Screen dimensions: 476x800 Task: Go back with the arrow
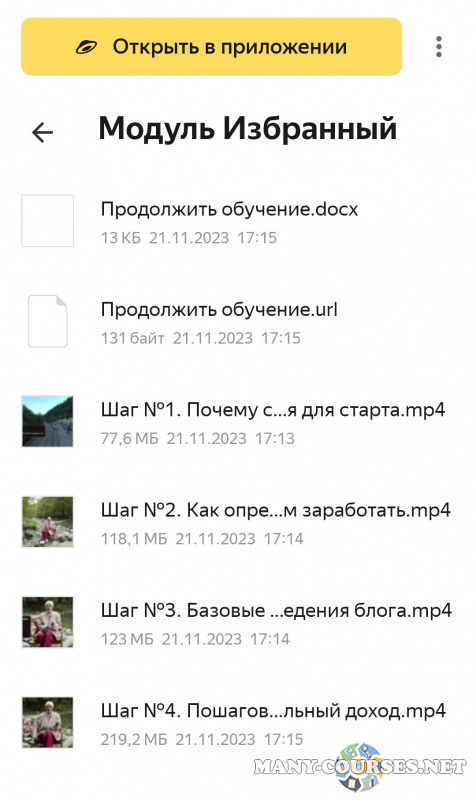[x=42, y=132]
